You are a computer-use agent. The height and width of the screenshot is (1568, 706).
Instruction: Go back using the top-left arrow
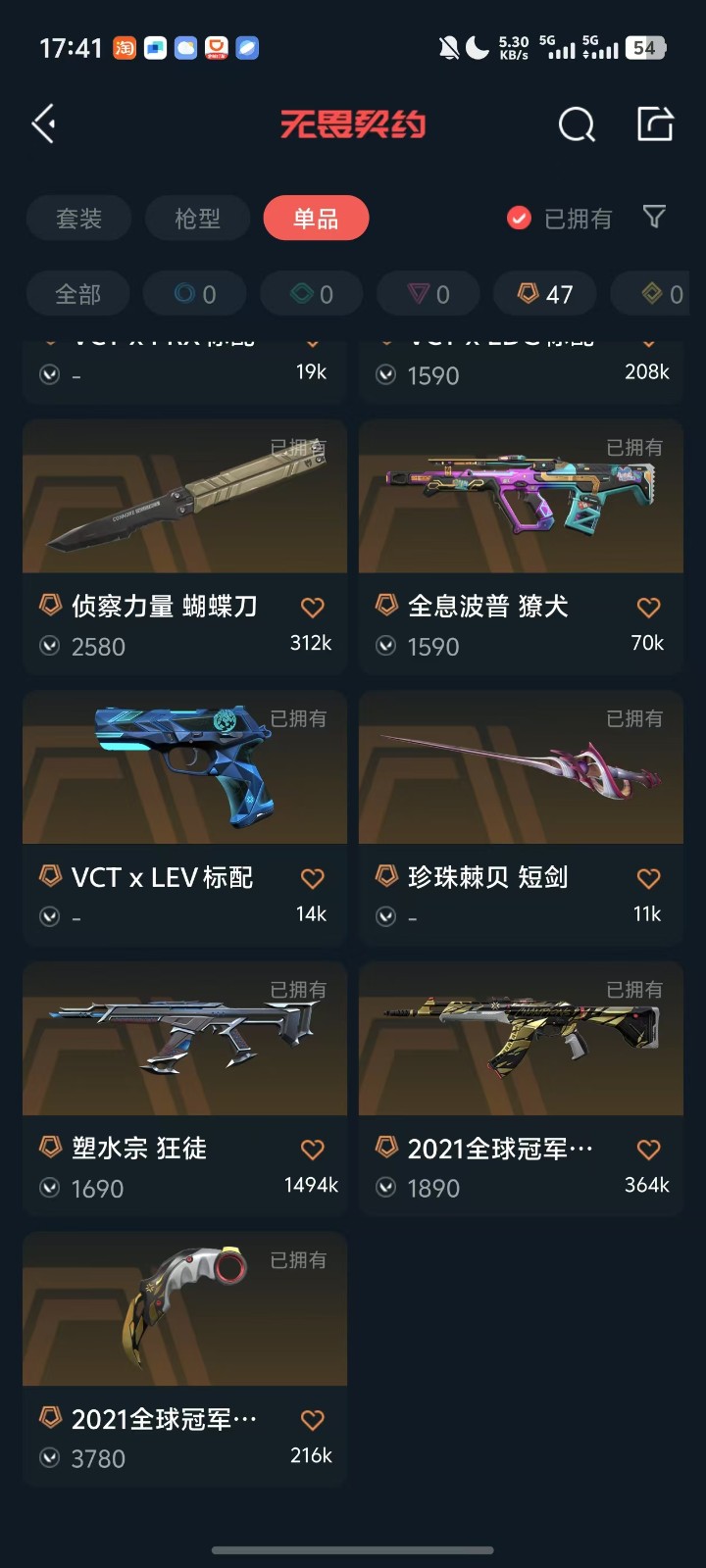click(x=44, y=124)
